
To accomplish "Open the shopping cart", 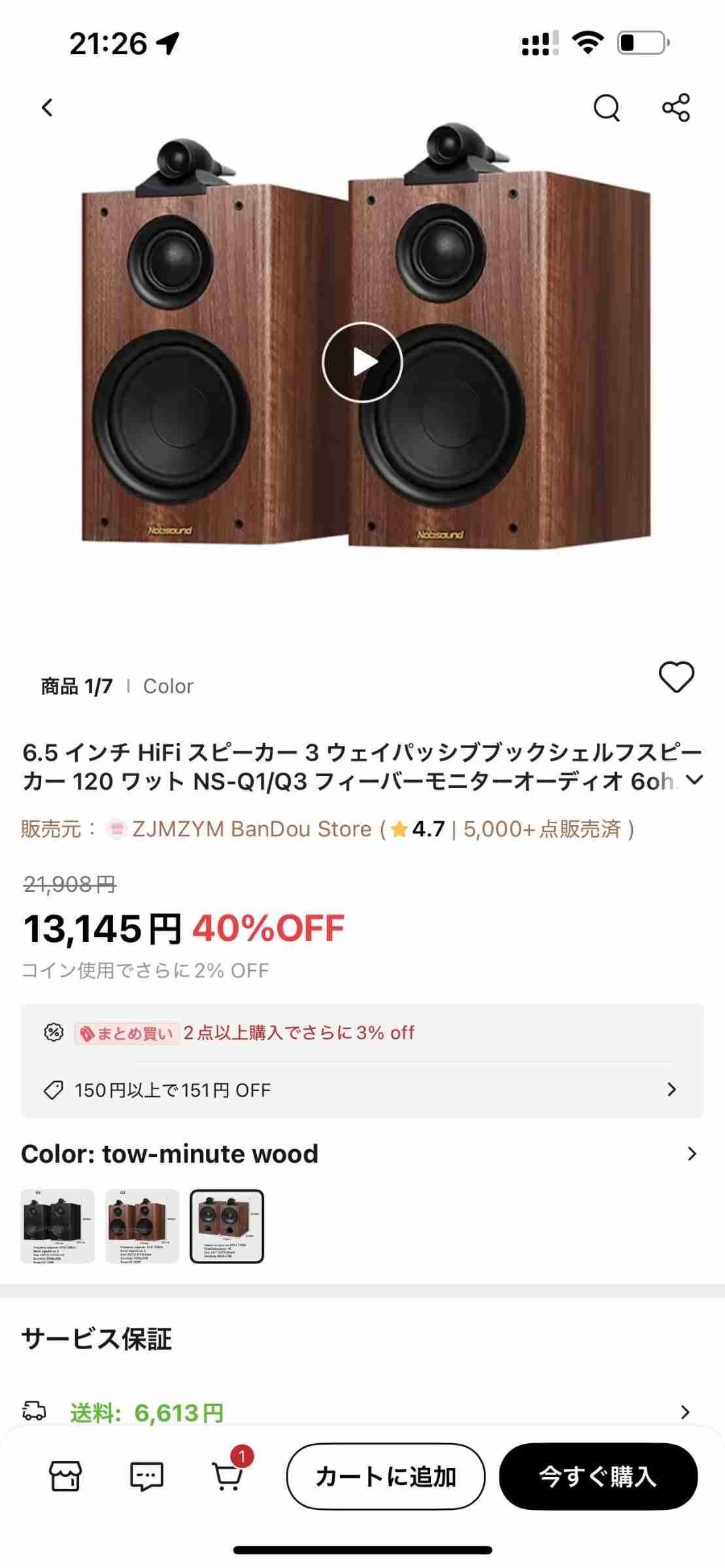I will click(x=228, y=1476).
